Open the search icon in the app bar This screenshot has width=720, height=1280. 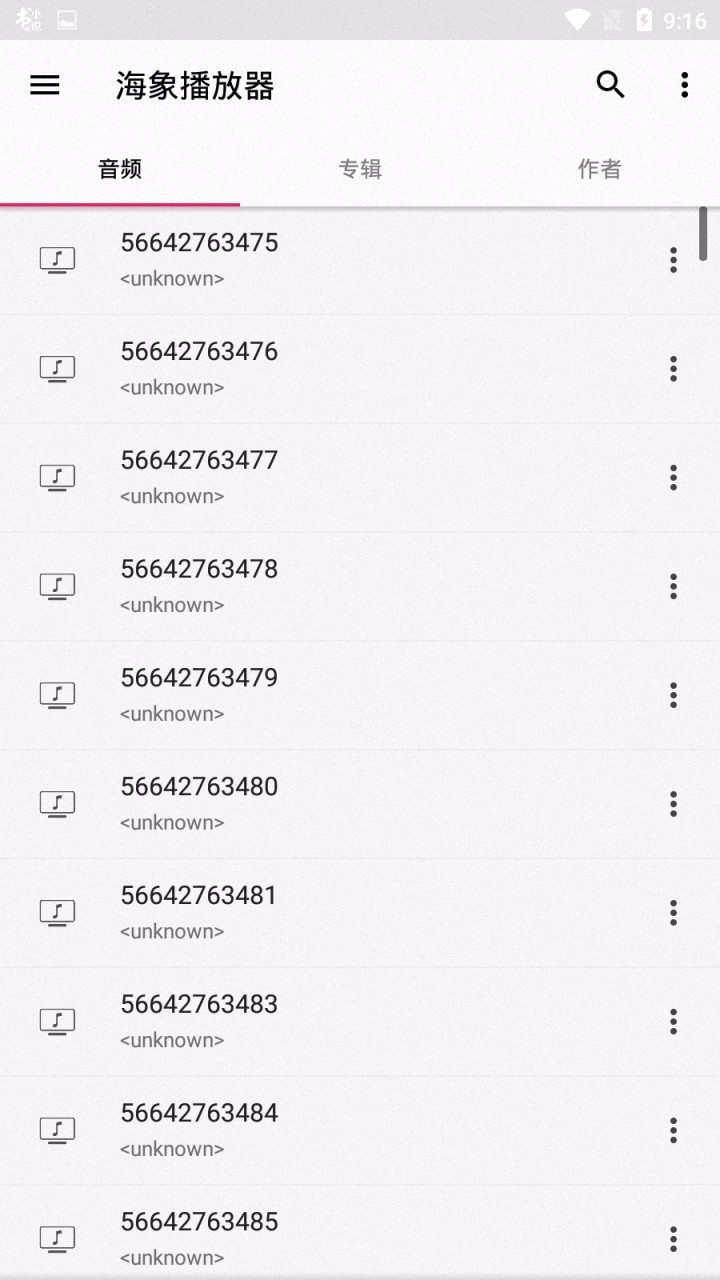coord(610,86)
